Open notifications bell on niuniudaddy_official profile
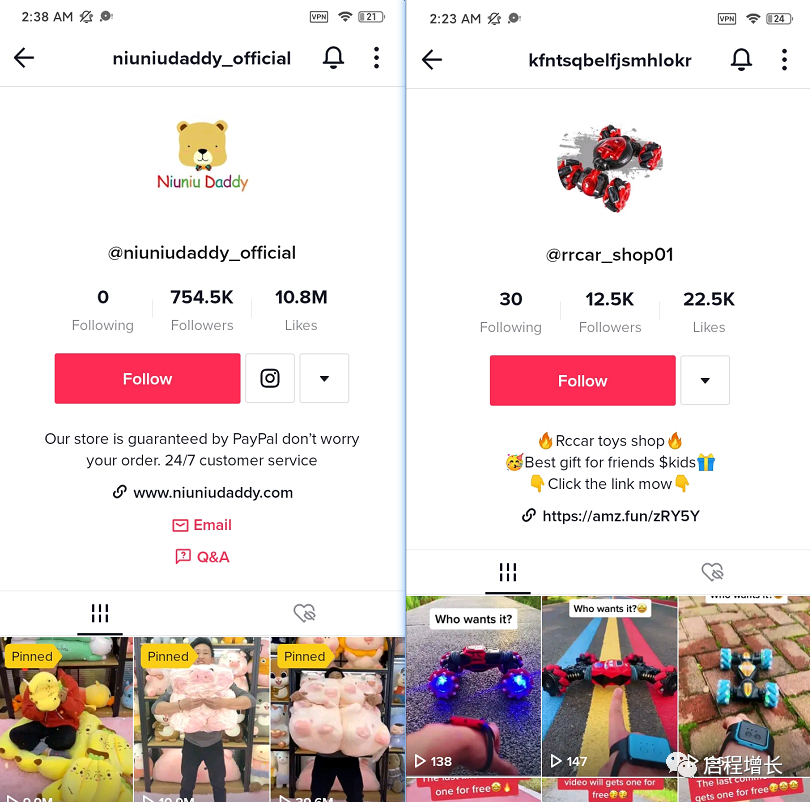The width and height of the screenshot is (810, 802). pos(334,58)
